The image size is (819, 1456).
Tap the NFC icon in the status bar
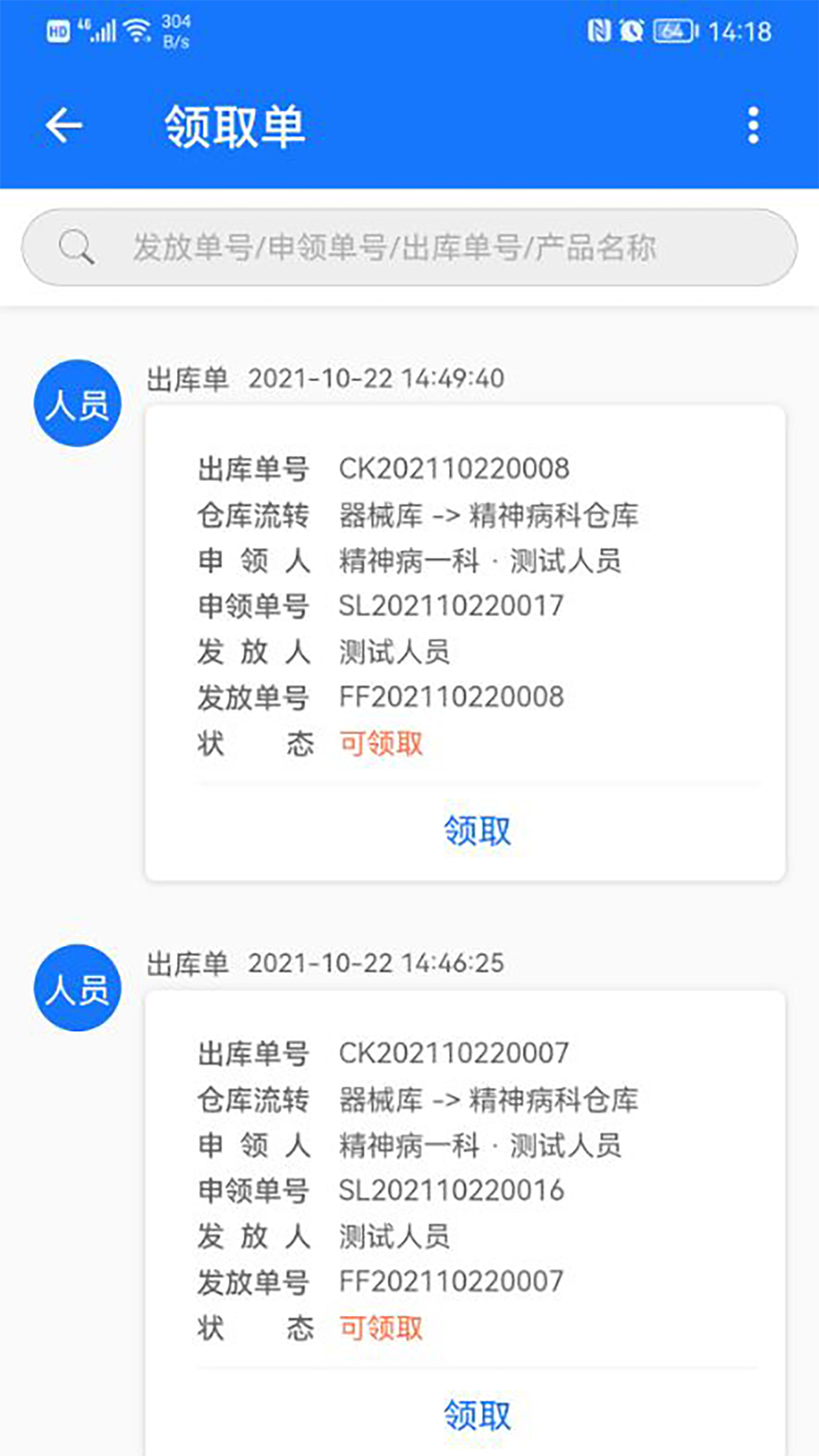click(598, 31)
